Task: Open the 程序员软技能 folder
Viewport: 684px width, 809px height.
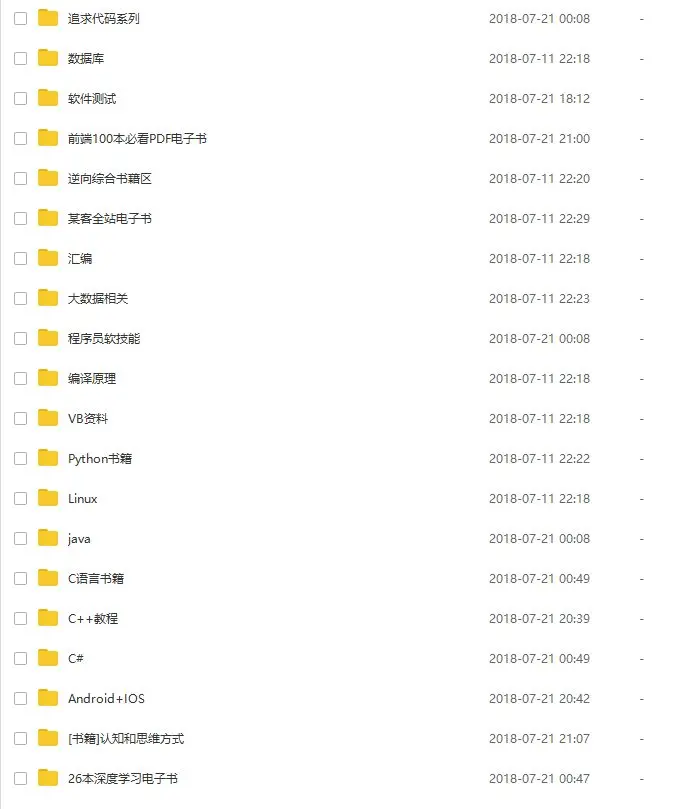Action: [104, 339]
